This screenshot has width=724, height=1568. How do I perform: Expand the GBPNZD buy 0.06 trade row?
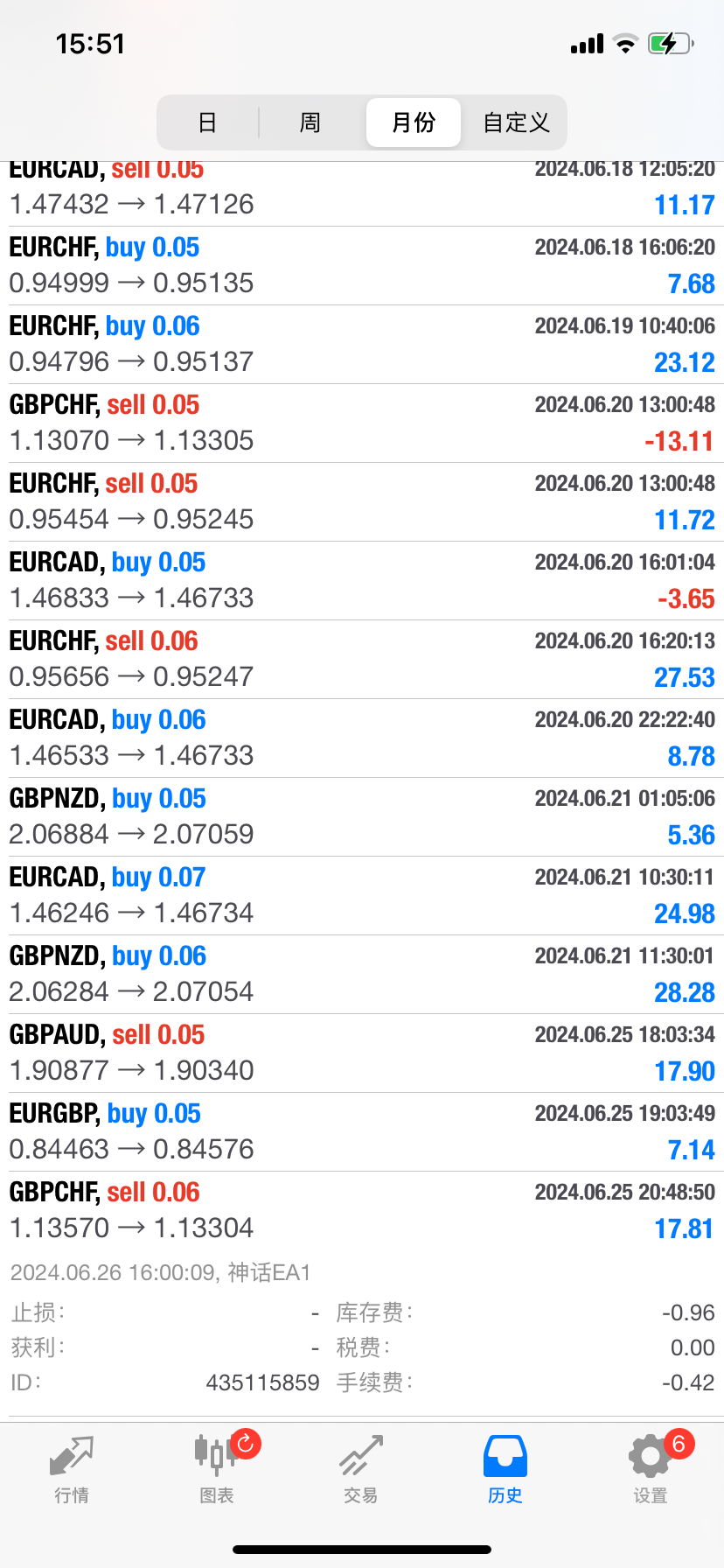[362, 975]
